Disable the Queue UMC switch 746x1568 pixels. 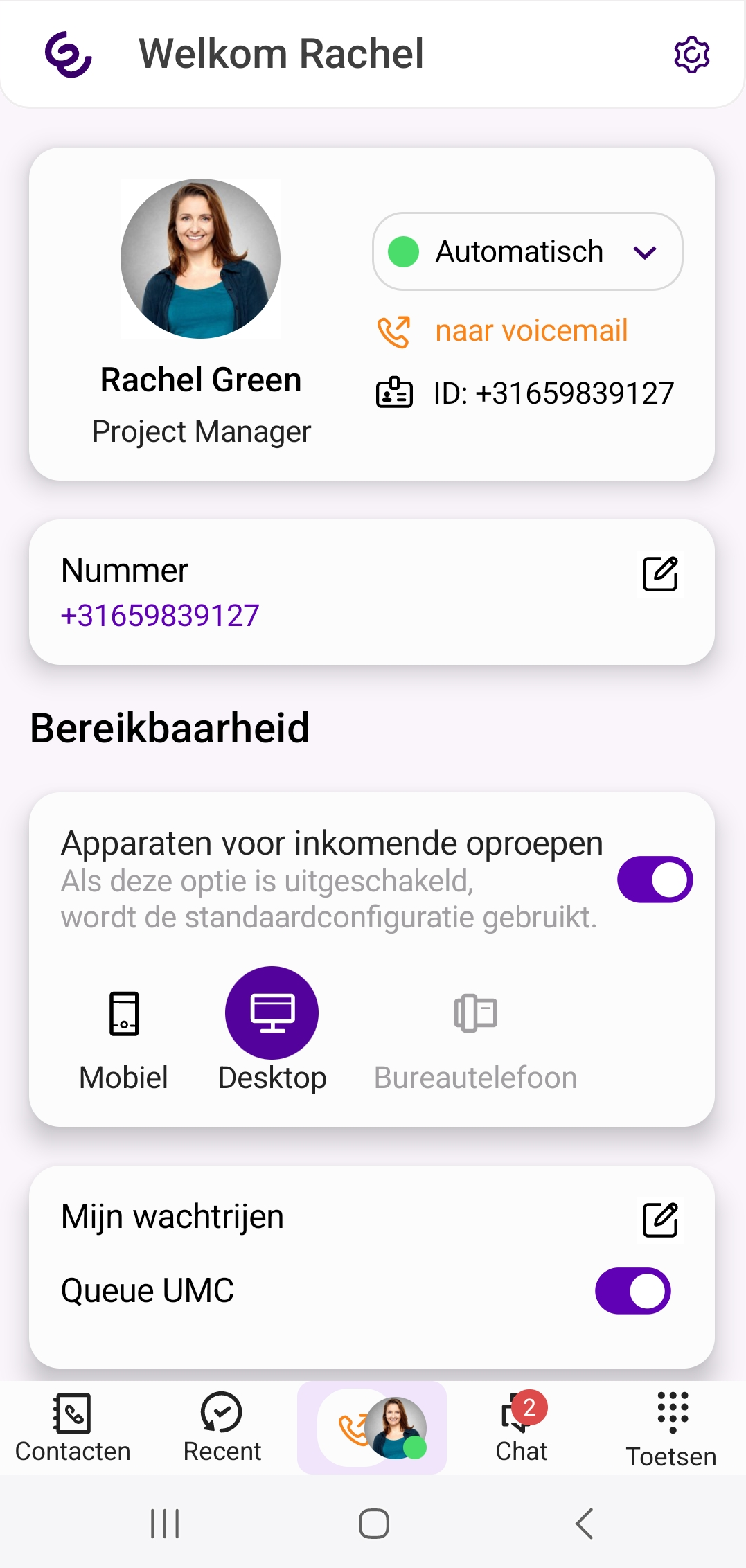point(632,1291)
